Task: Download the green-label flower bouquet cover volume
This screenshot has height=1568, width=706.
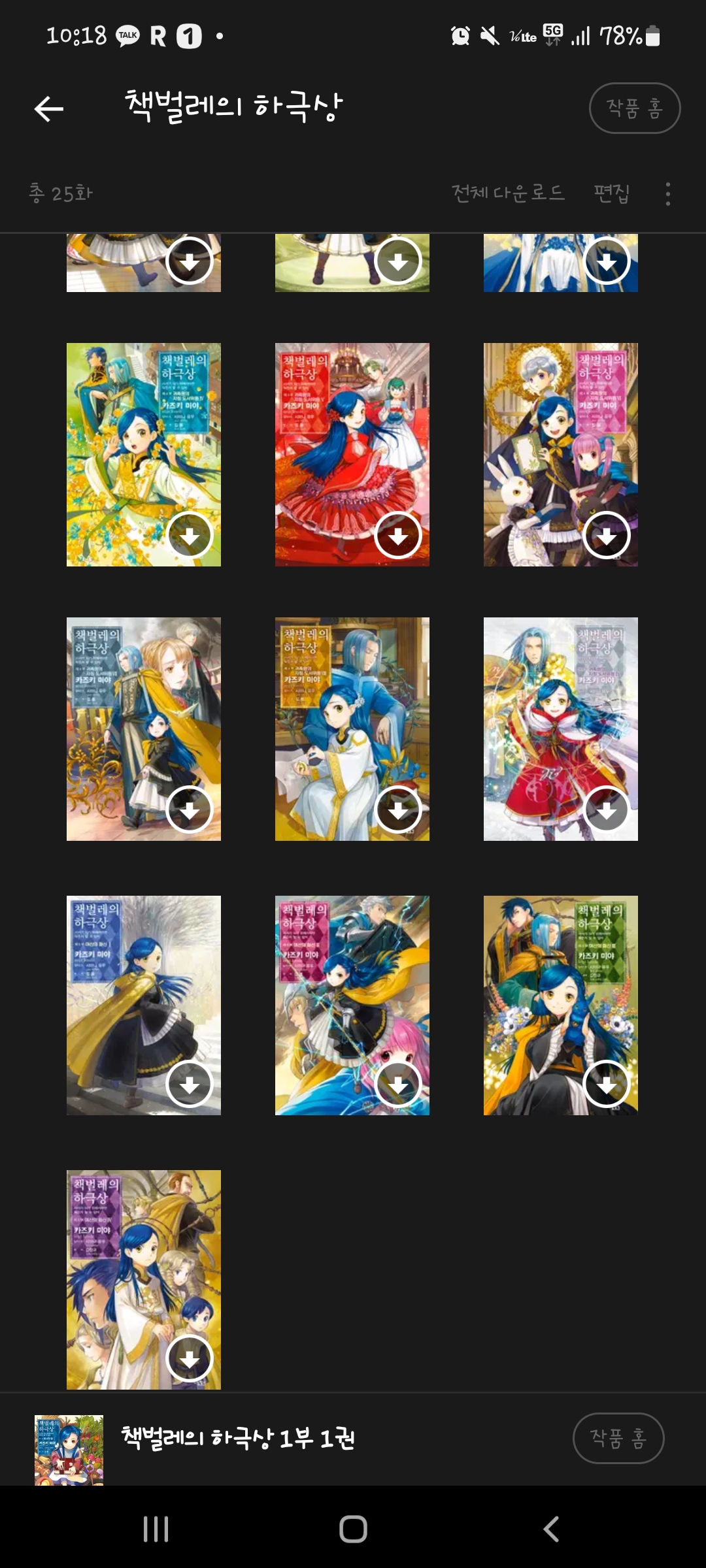Action: (x=607, y=1085)
